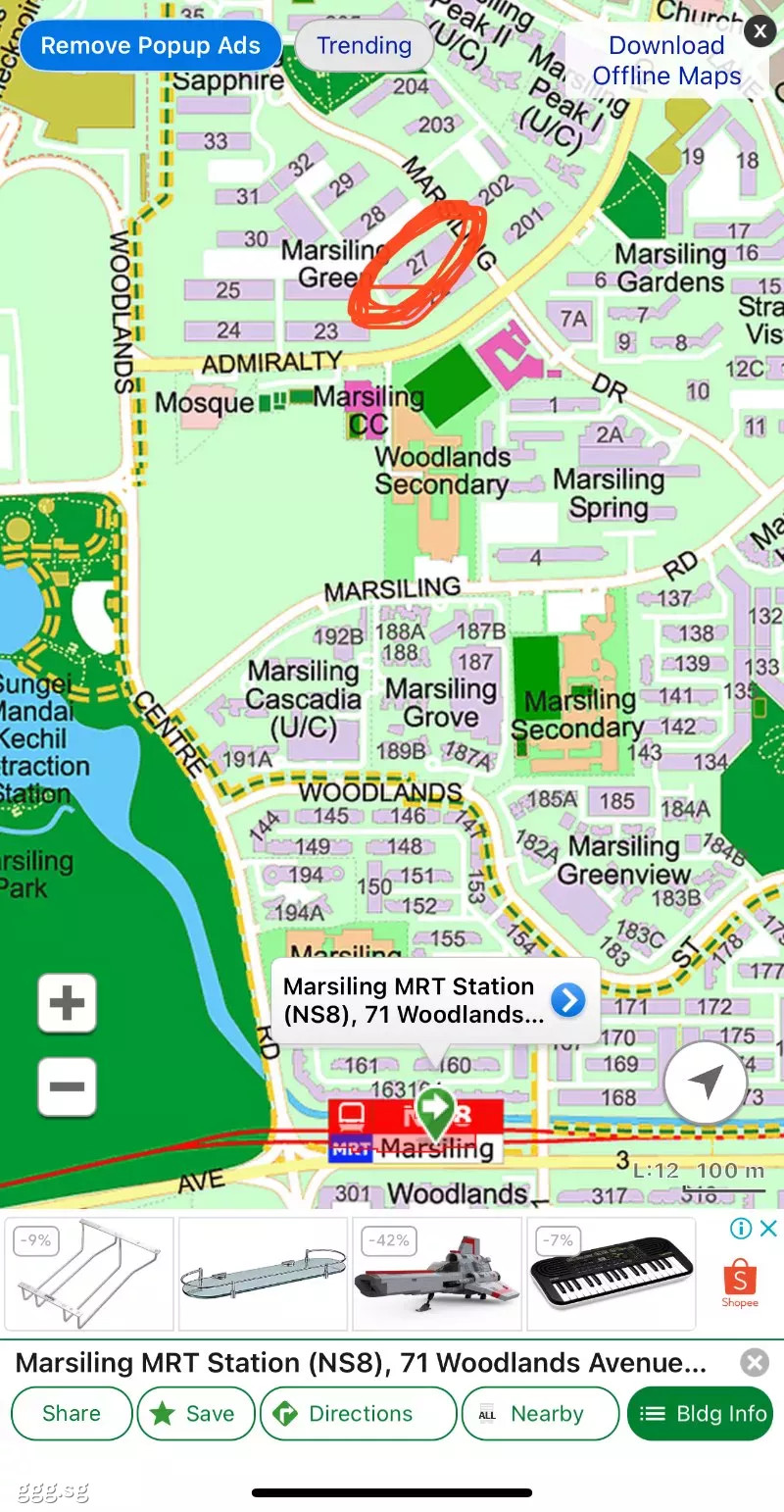Close the Shopee ad banner
This screenshot has width=784, height=1512.
coord(769,1228)
